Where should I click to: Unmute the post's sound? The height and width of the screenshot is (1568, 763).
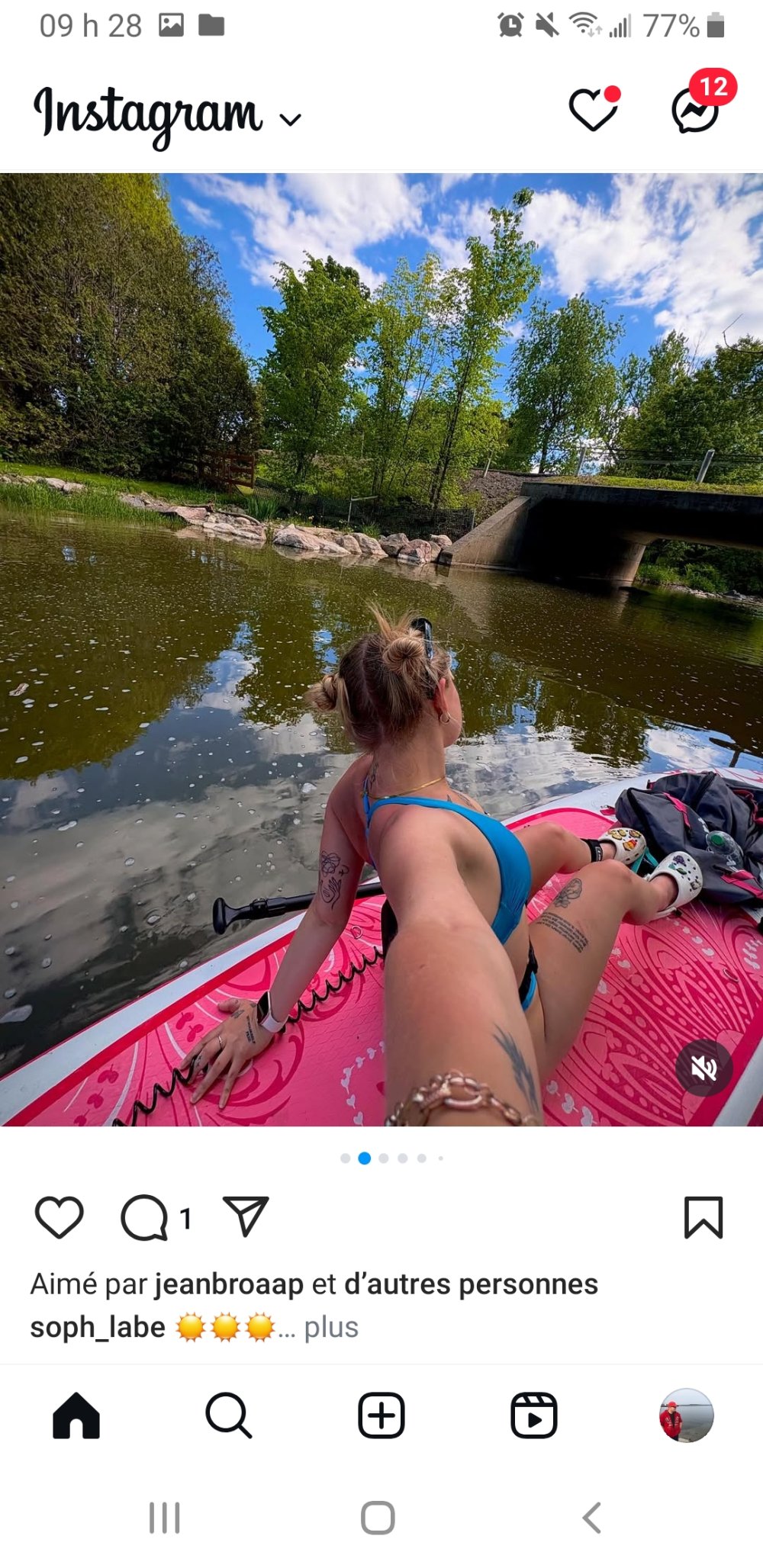pos(703,1068)
